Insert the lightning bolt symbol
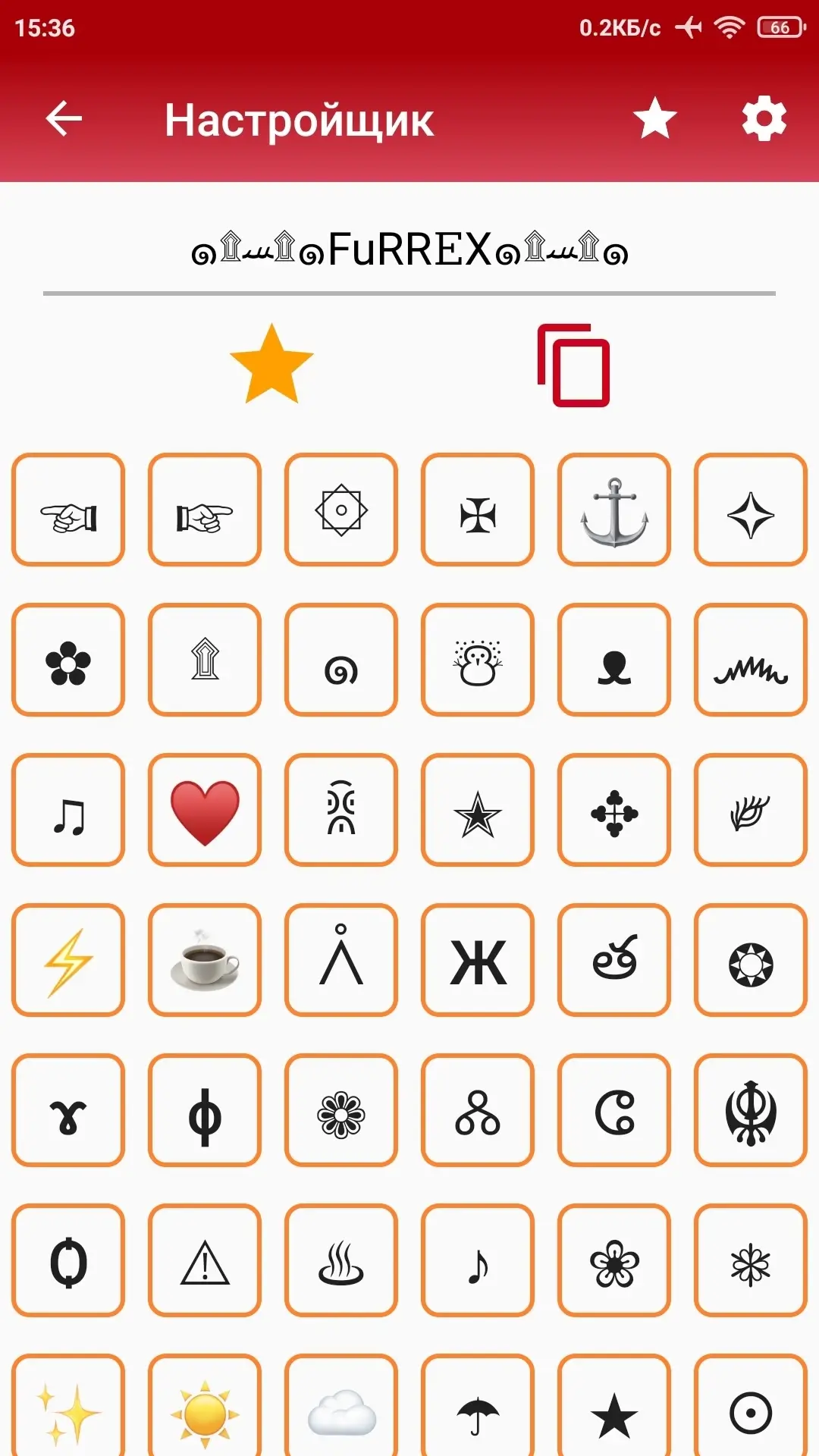819x1456 pixels. coord(68,960)
